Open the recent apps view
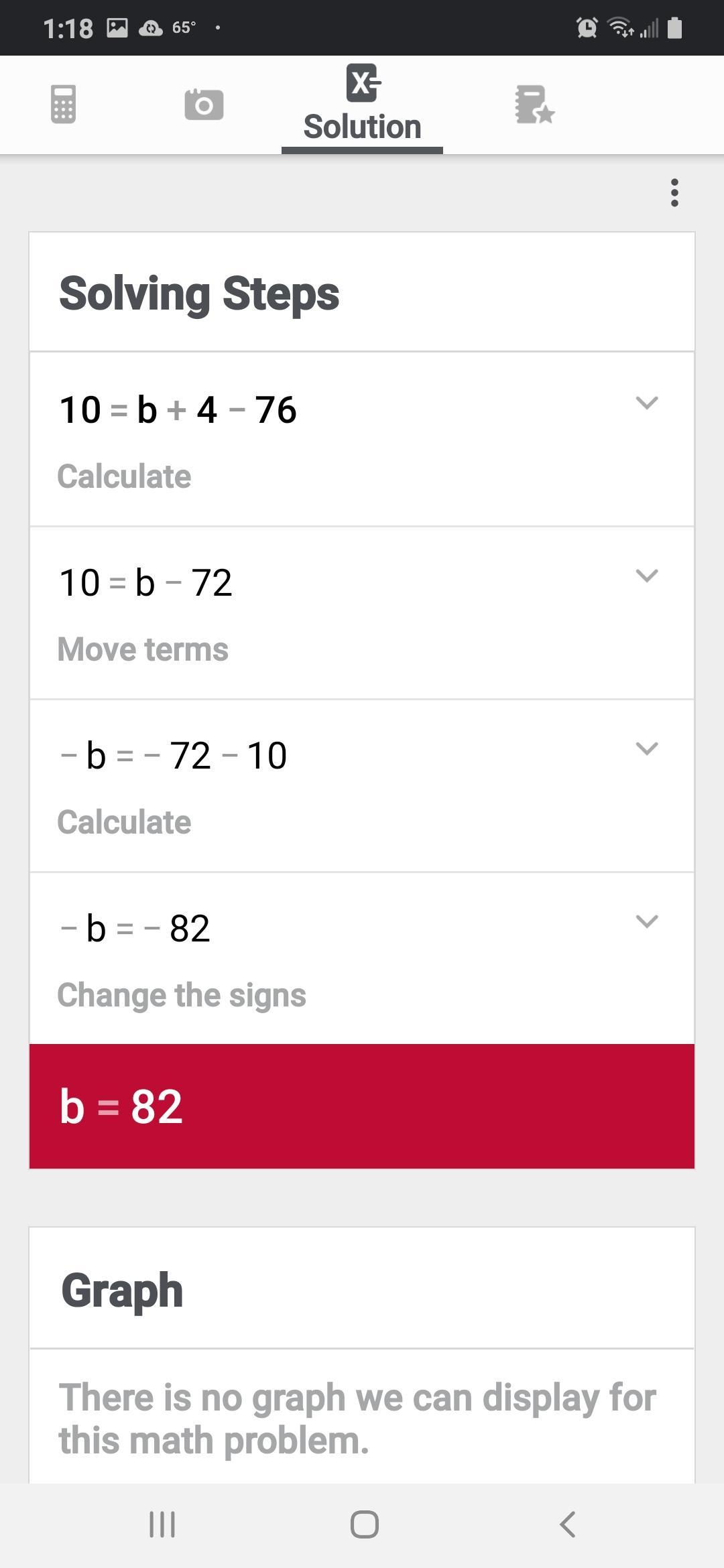This screenshot has height=1568, width=724. [x=162, y=1524]
